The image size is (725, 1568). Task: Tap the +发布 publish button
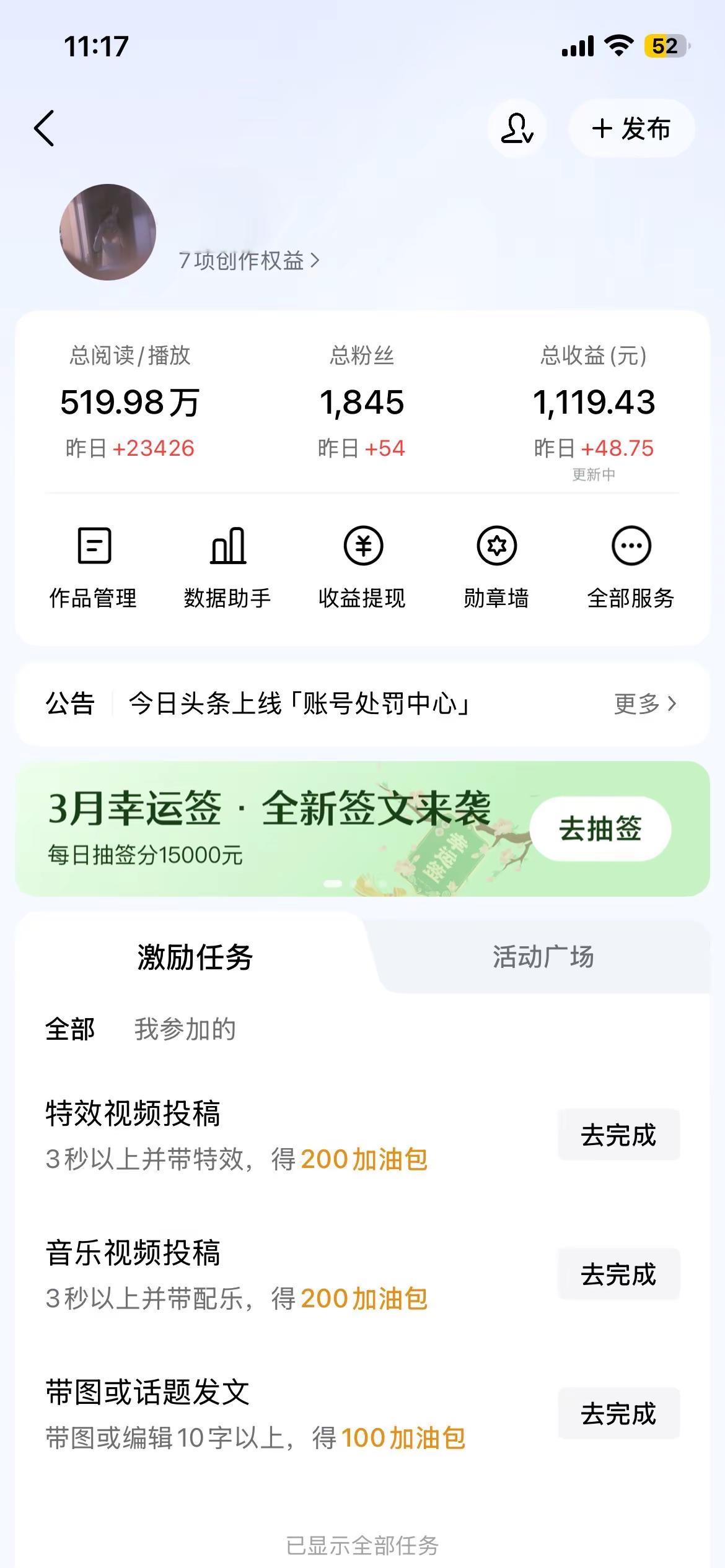pos(631,128)
